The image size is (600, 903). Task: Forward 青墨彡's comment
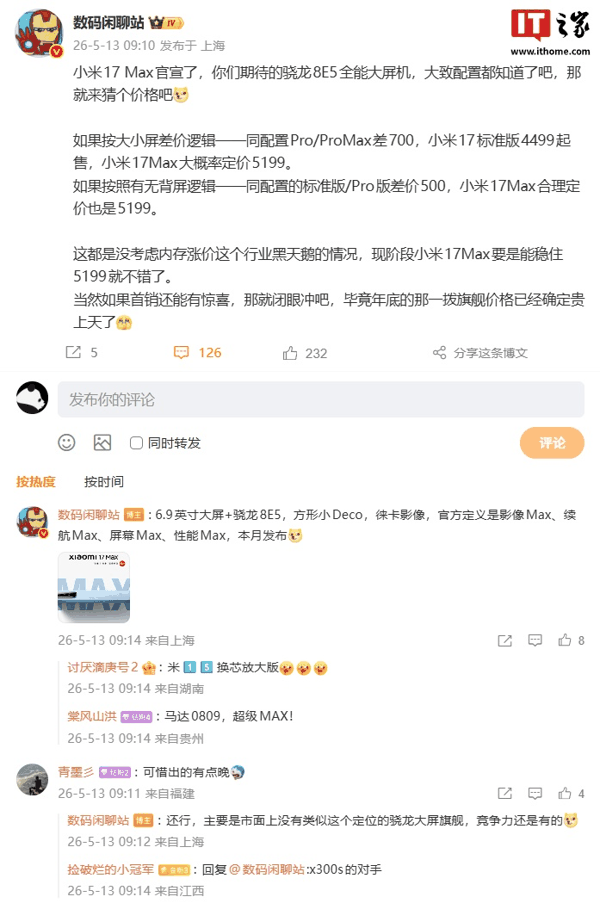[x=504, y=794]
